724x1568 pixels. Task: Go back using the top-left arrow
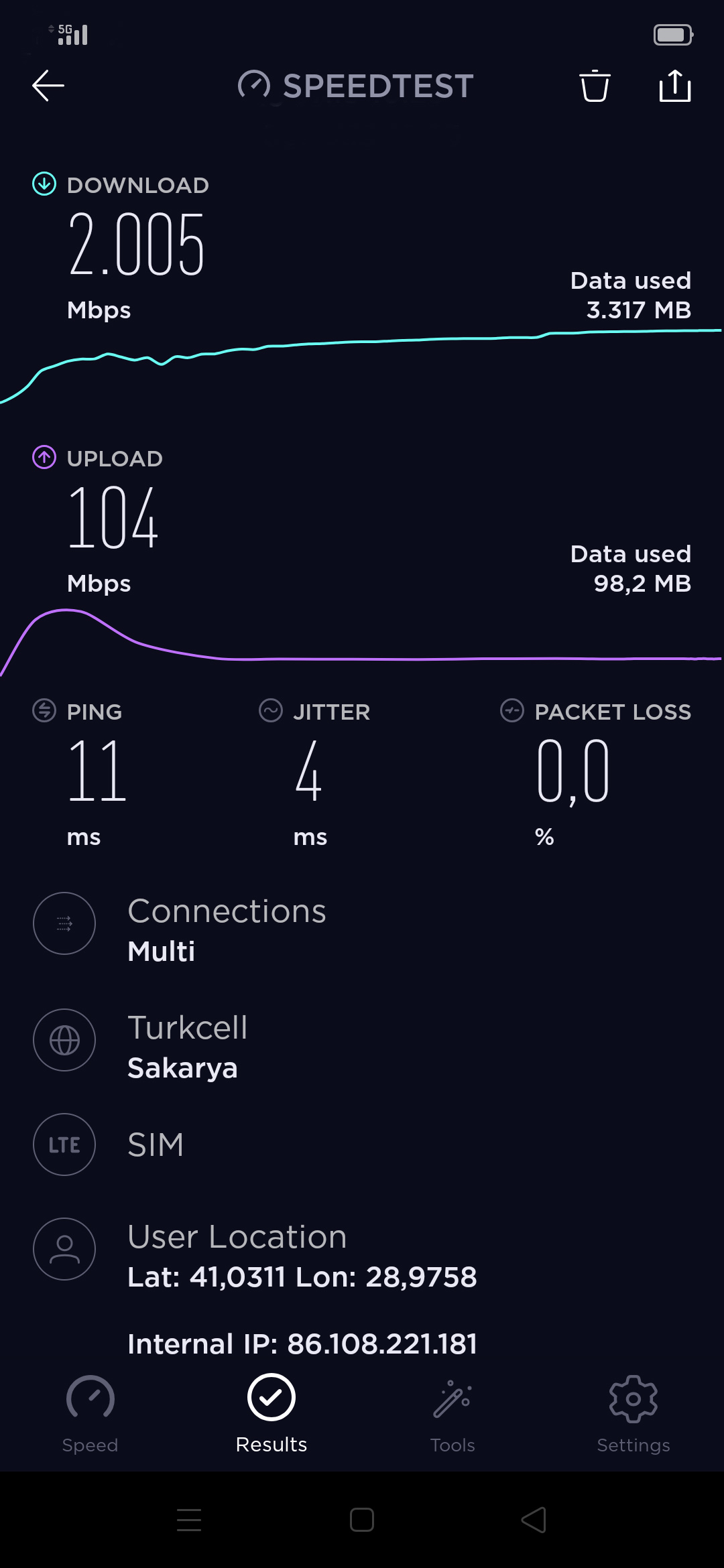[48, 86]
